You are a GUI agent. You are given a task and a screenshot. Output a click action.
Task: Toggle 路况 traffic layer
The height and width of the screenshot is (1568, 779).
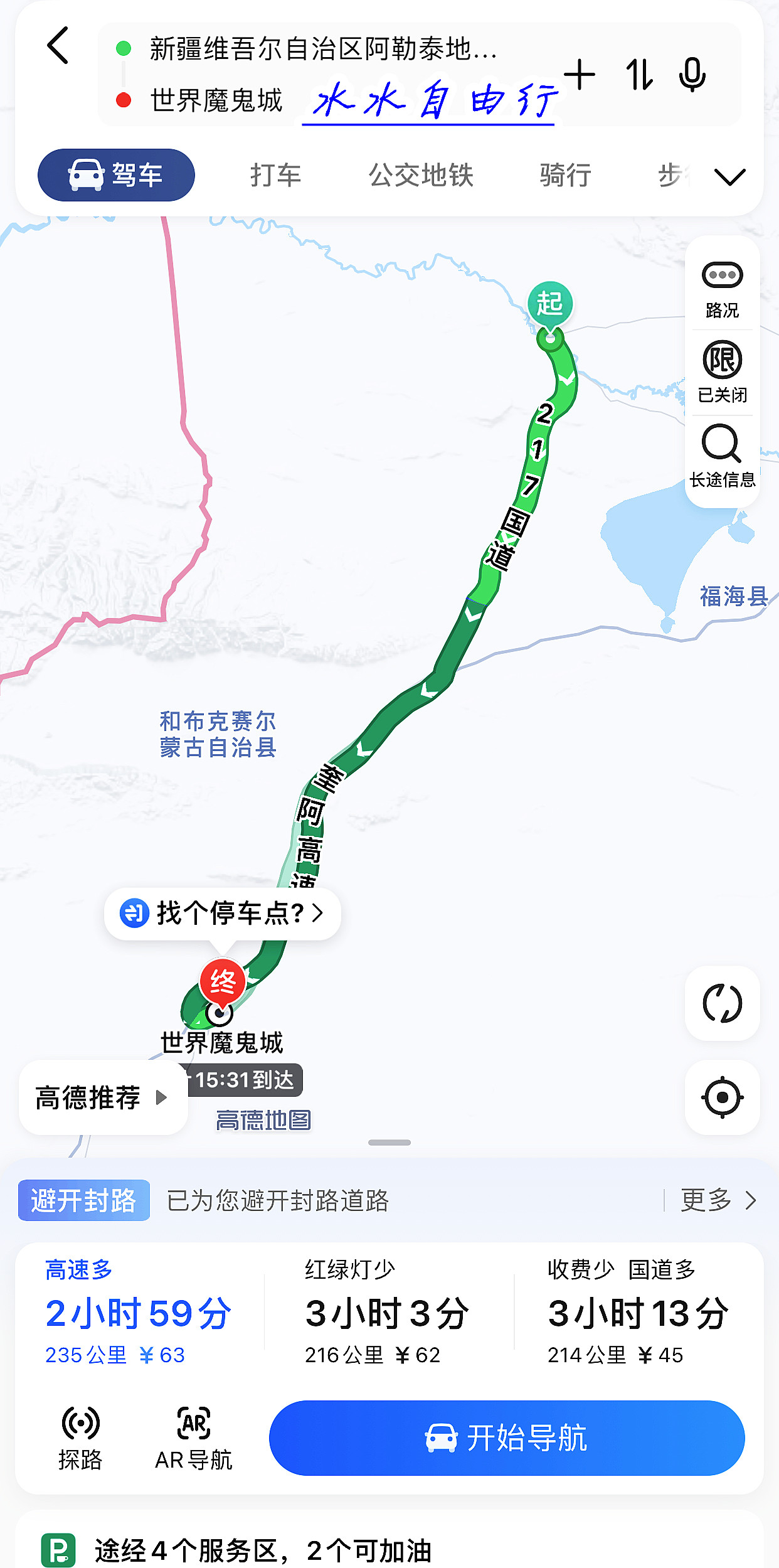722,289
